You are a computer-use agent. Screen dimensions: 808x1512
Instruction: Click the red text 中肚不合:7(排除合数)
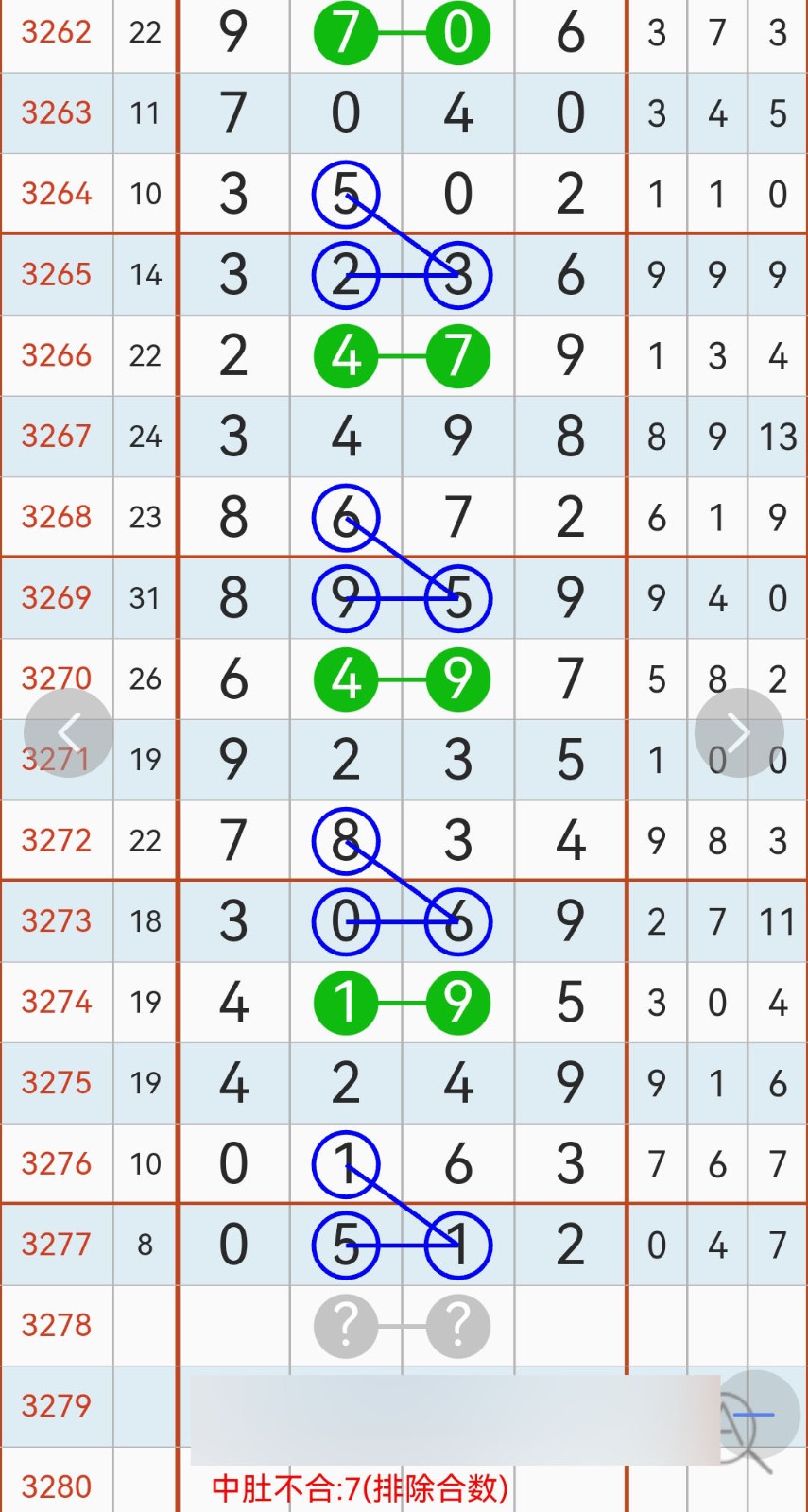(x=359, y=1486)
